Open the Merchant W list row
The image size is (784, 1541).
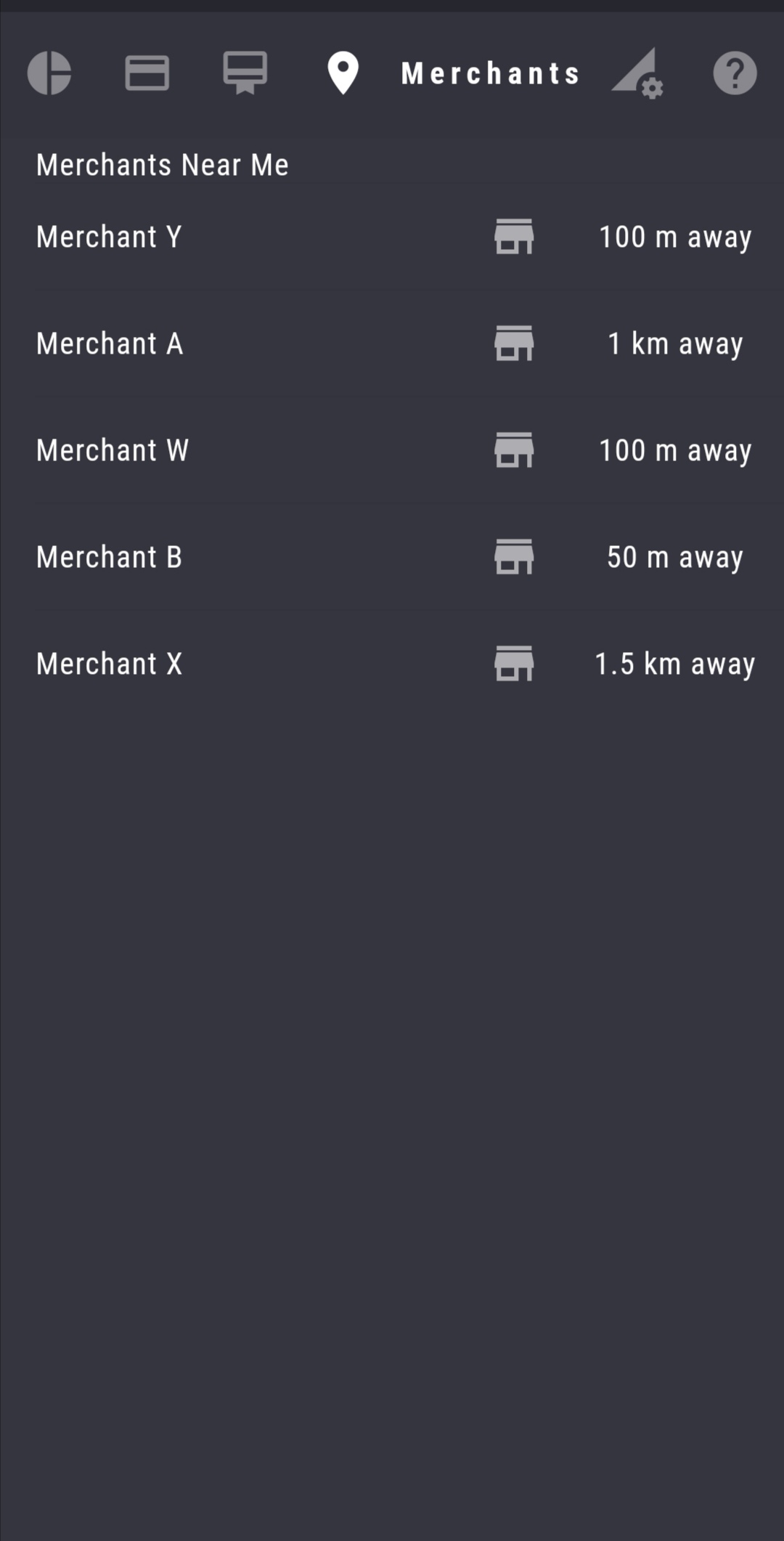113,450
